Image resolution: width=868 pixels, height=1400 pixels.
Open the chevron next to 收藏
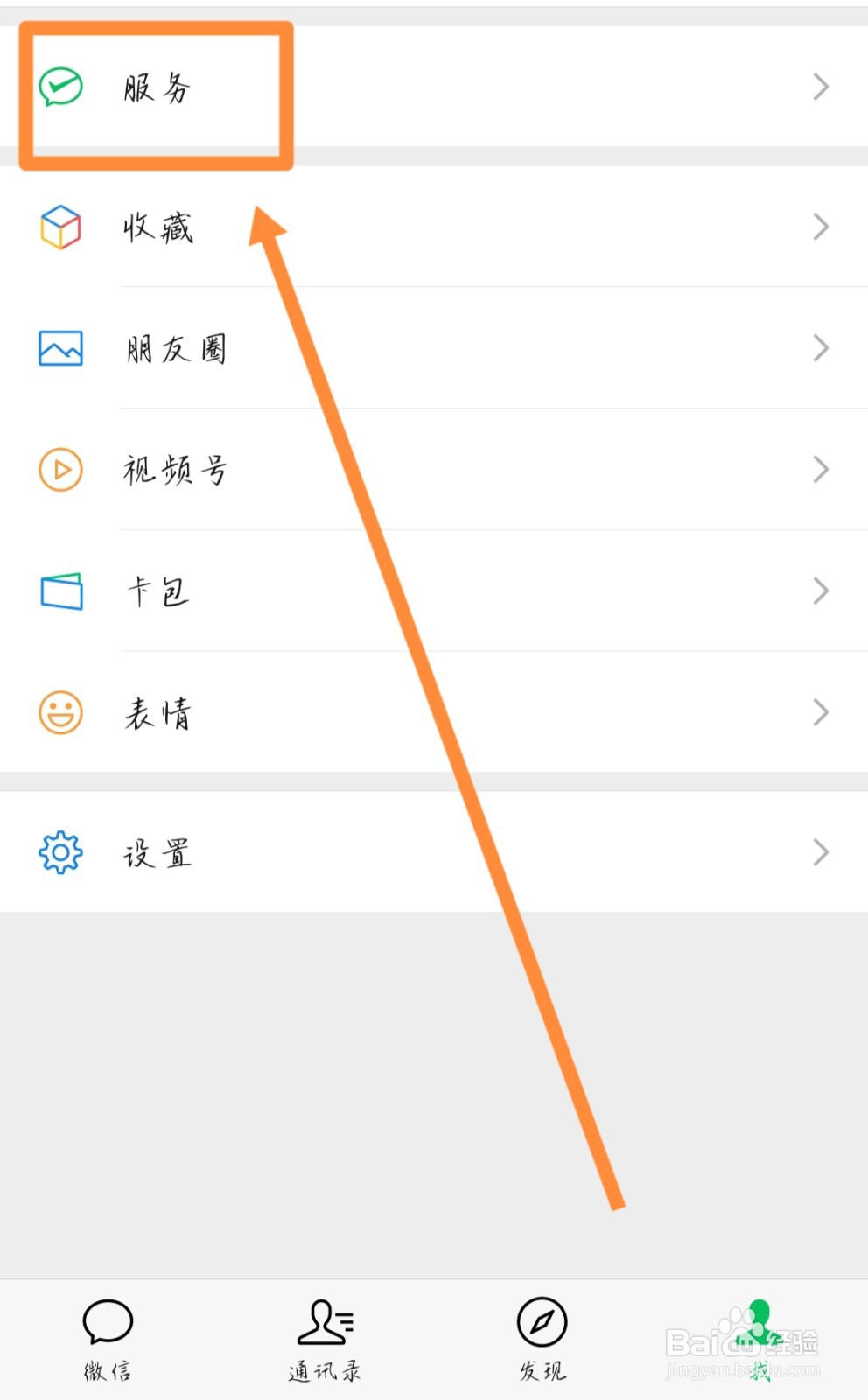820,227
